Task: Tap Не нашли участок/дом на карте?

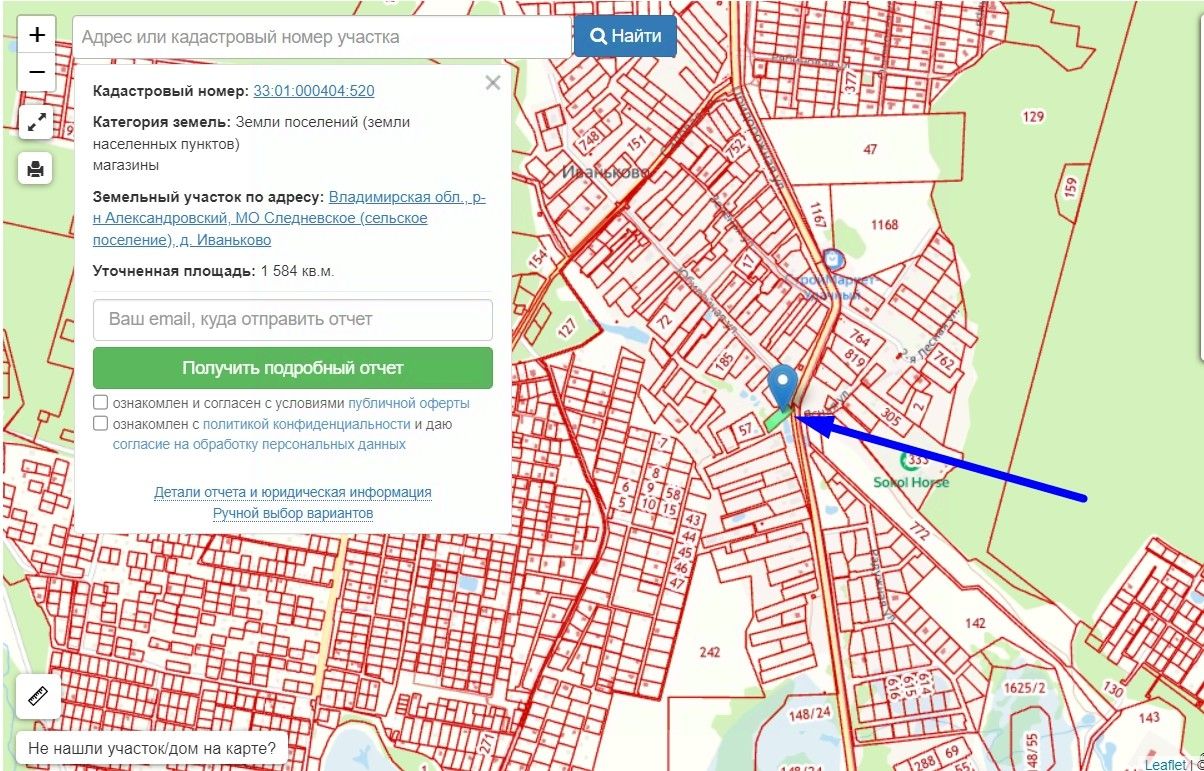Action: pos(152,748)
